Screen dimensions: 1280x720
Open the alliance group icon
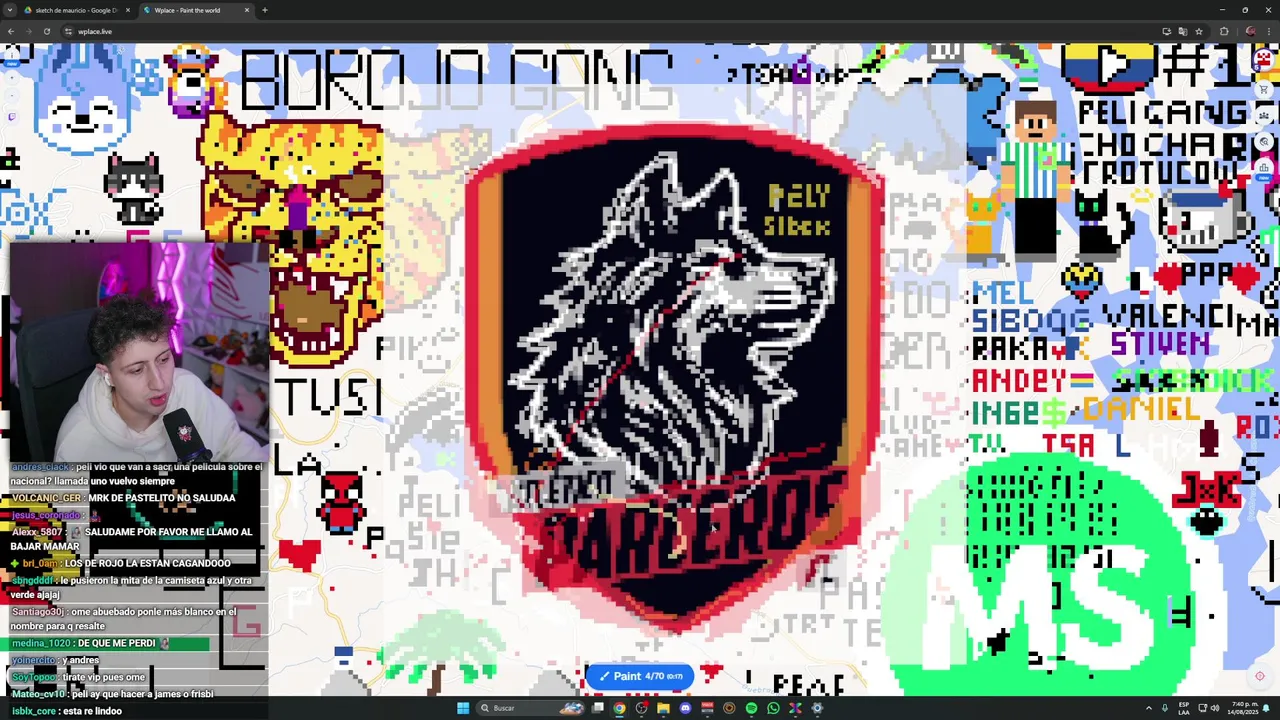click(x=1263, y=116)
